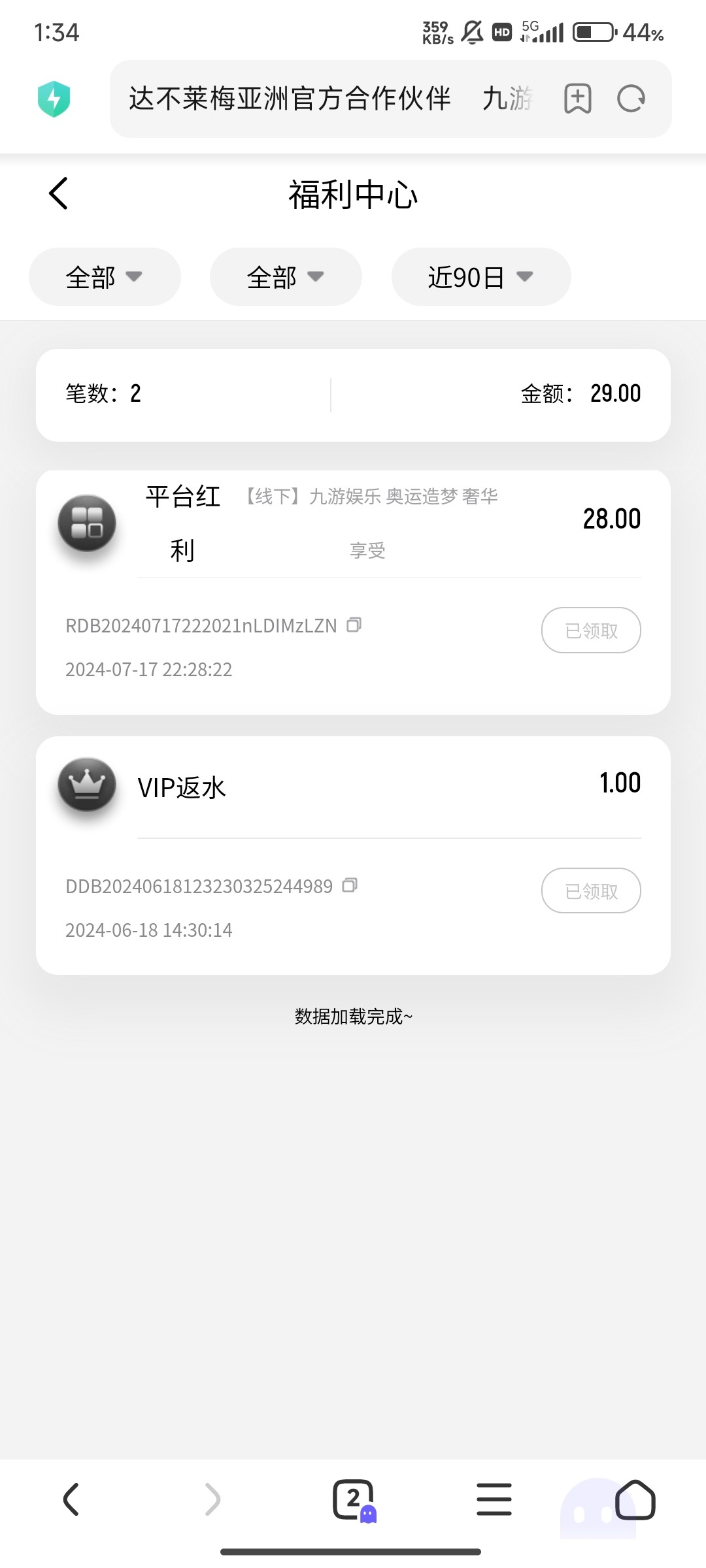Expand the 近90日 date range dropdown
The image size is (706, 1568).
pyautogui.click(x=480, y=277)
